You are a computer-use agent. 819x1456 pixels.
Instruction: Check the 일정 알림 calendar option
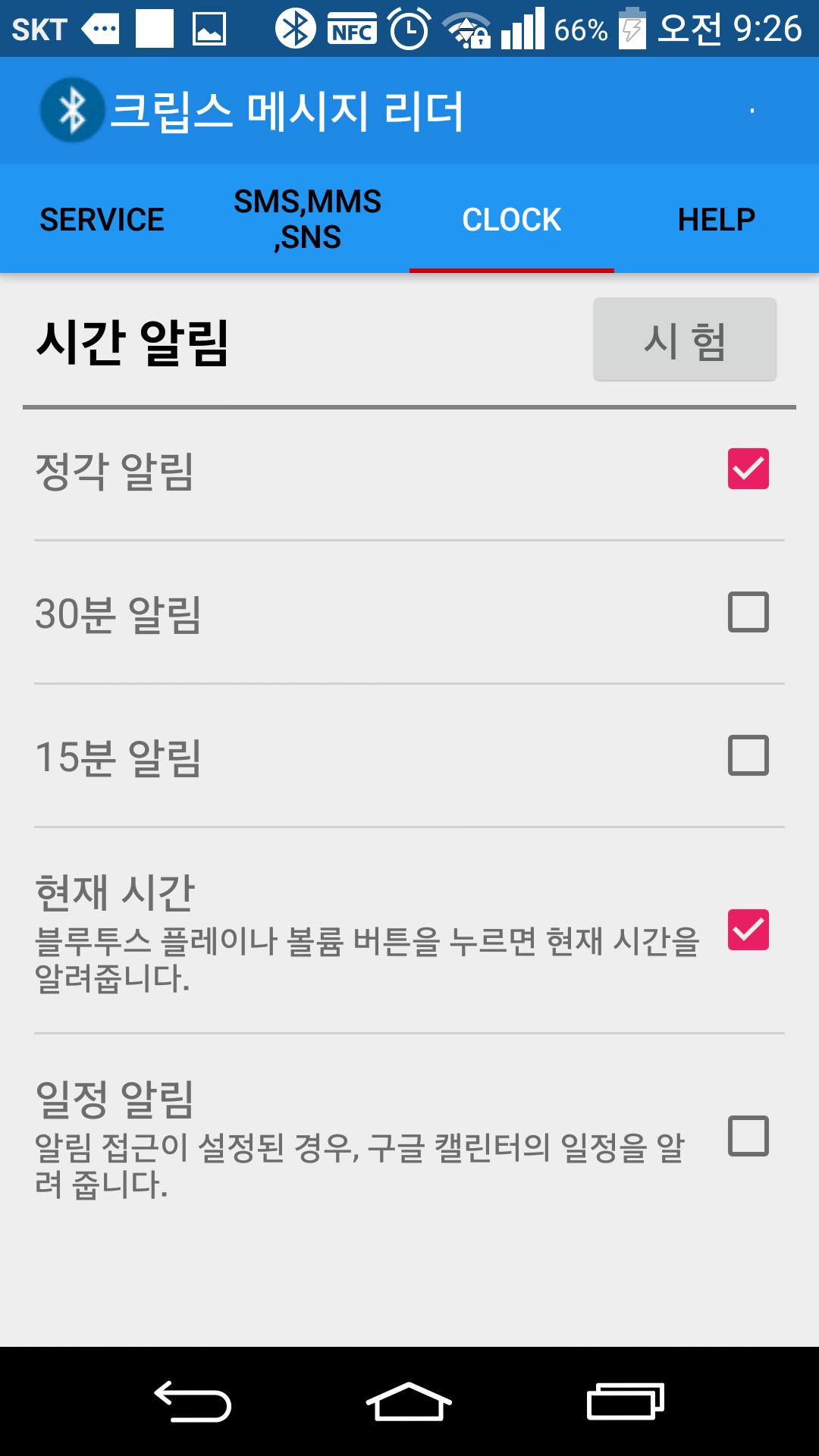click(x=749, y=1135)
